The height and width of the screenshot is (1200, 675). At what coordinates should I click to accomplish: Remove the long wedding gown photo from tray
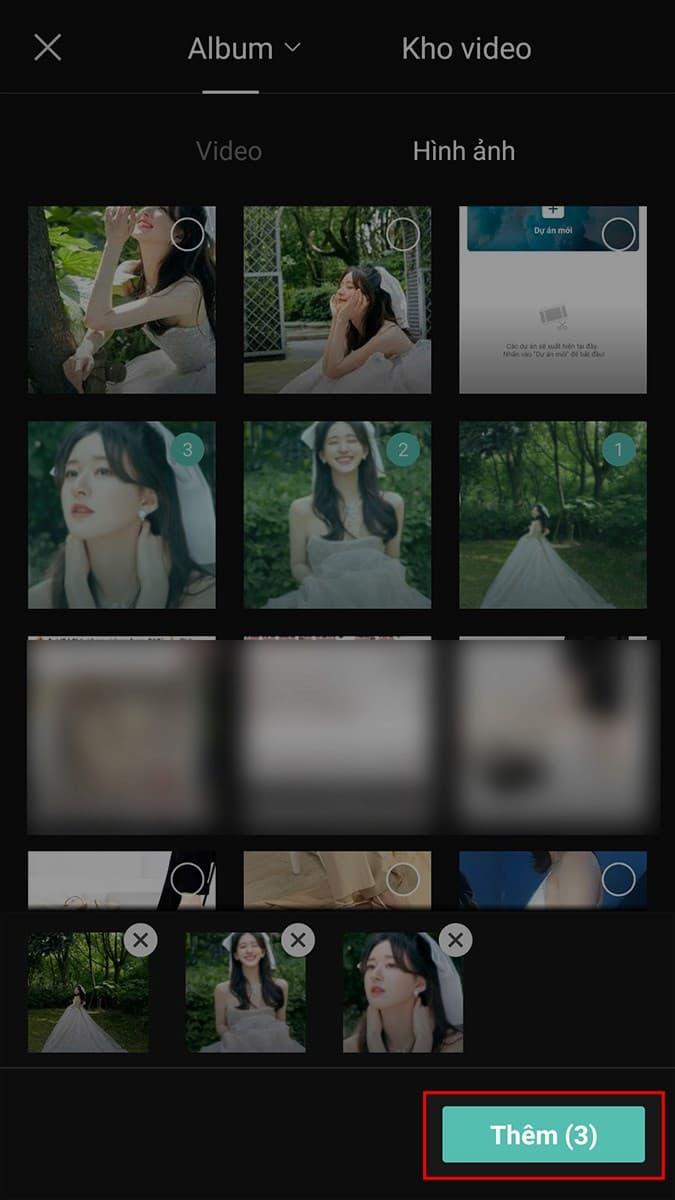141,940
